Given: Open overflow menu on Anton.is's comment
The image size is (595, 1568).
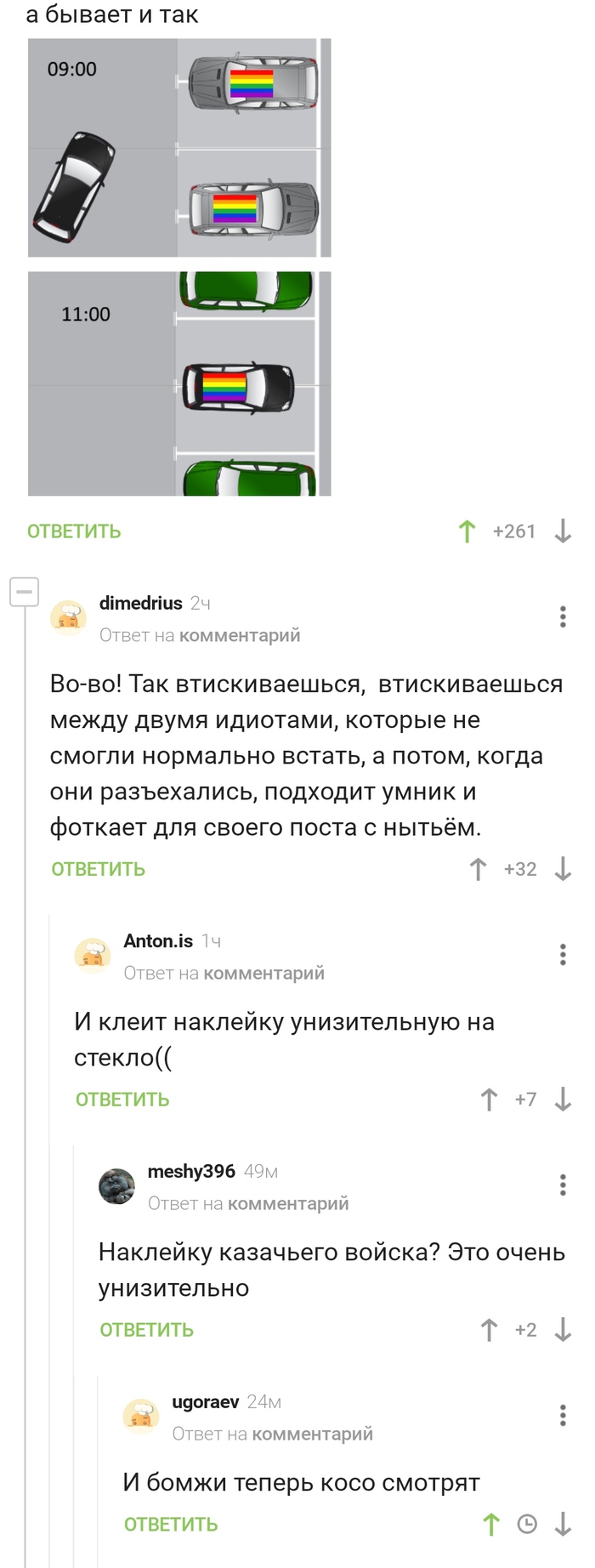Looking at the screenshot, I should pos(563,954).
